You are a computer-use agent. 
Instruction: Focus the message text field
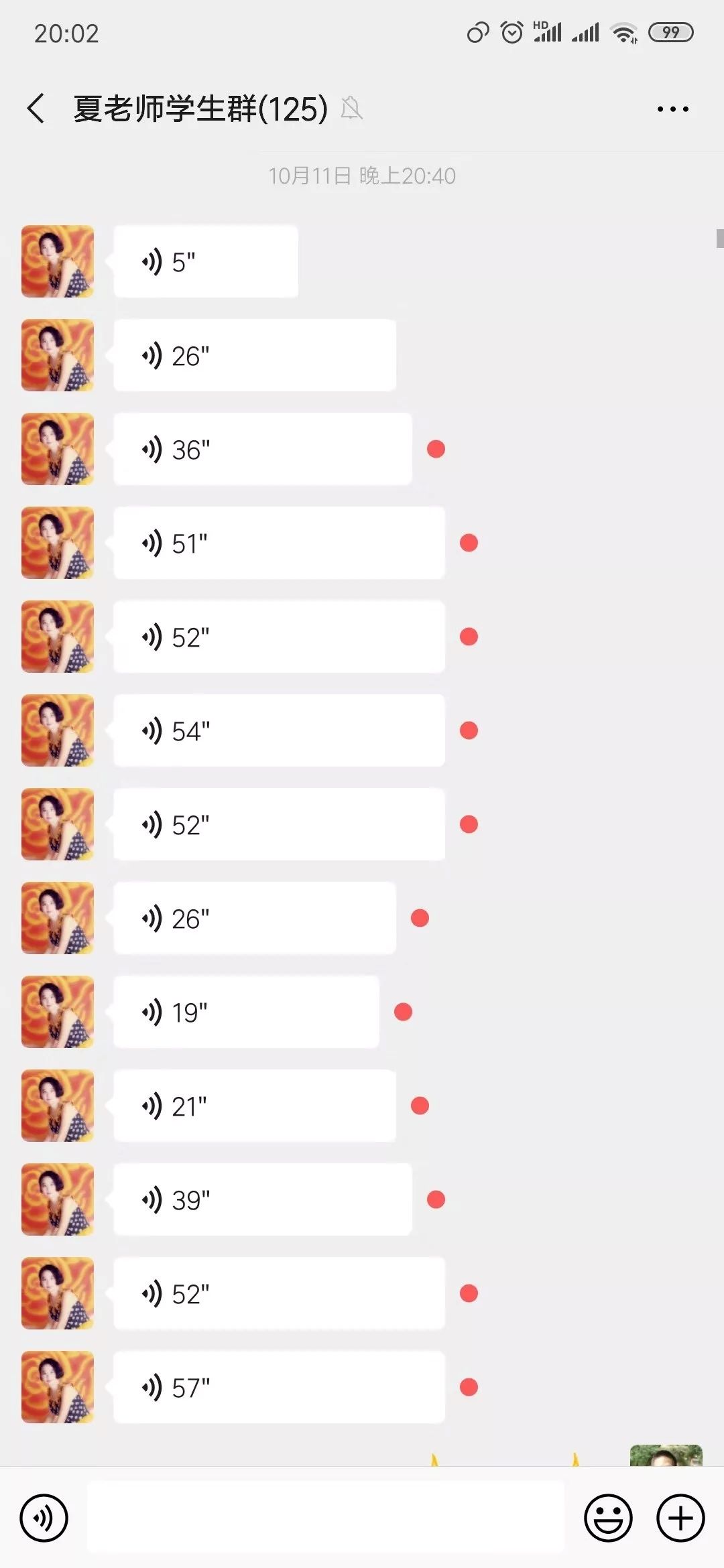coord(326,1518)
